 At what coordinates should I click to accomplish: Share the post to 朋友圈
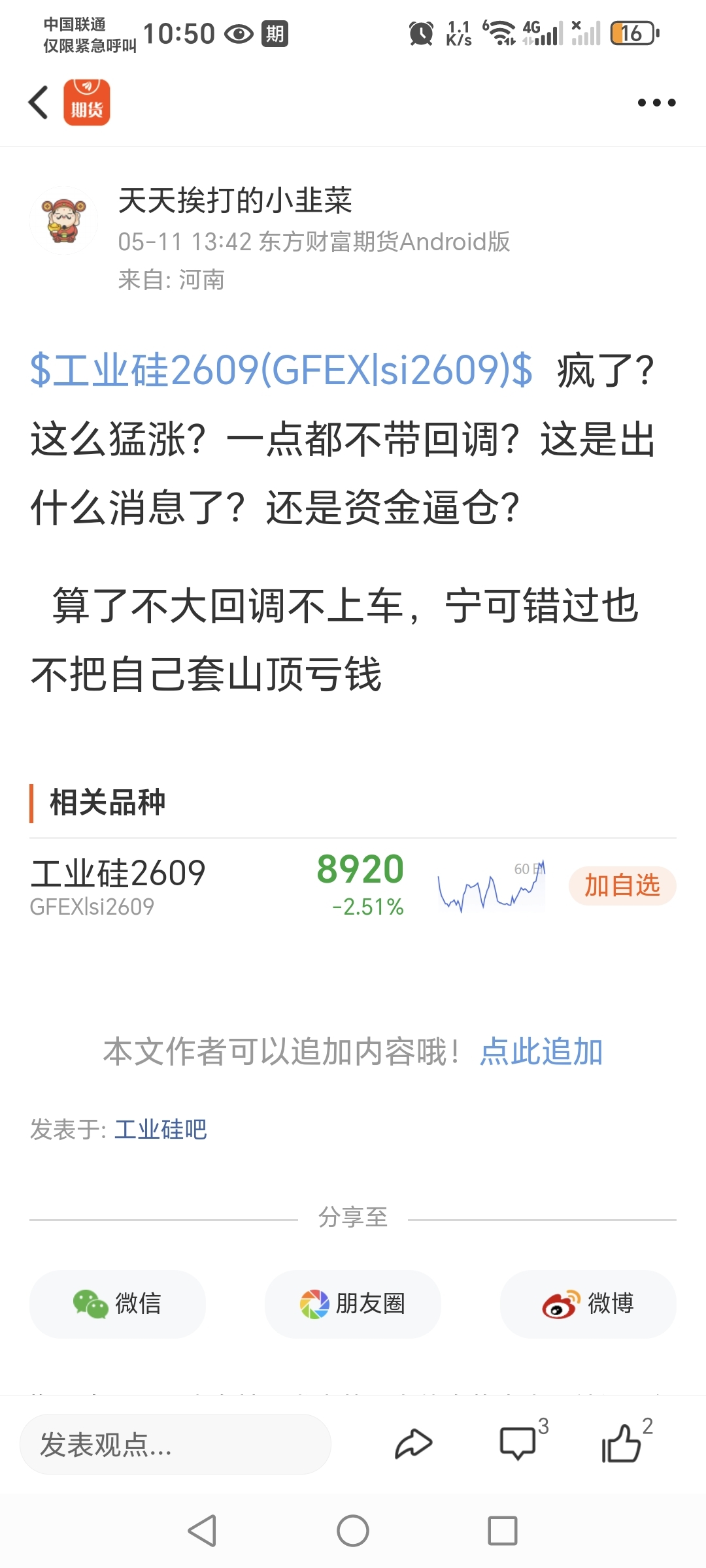point(353,1303)
